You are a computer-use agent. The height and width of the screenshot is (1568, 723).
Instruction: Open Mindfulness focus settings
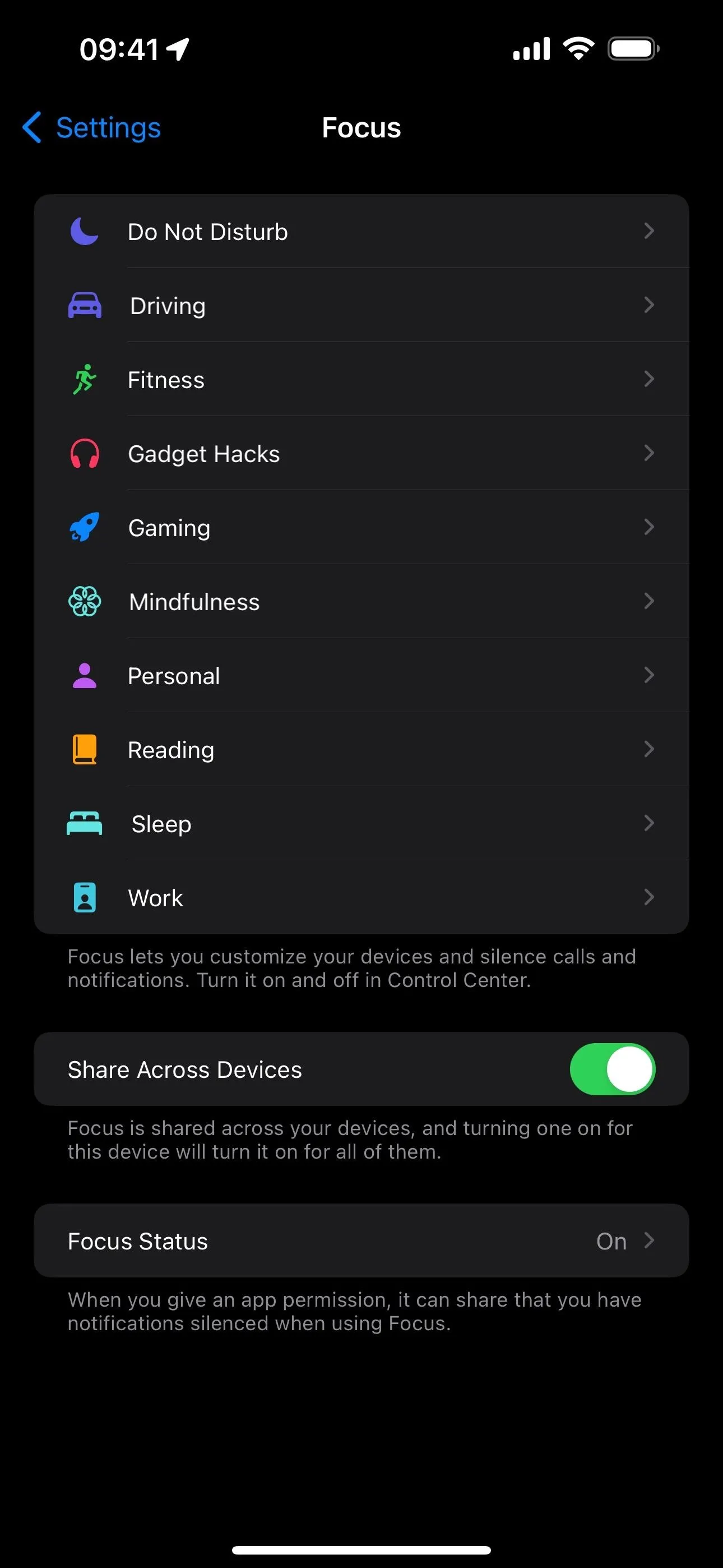[361, 601]
